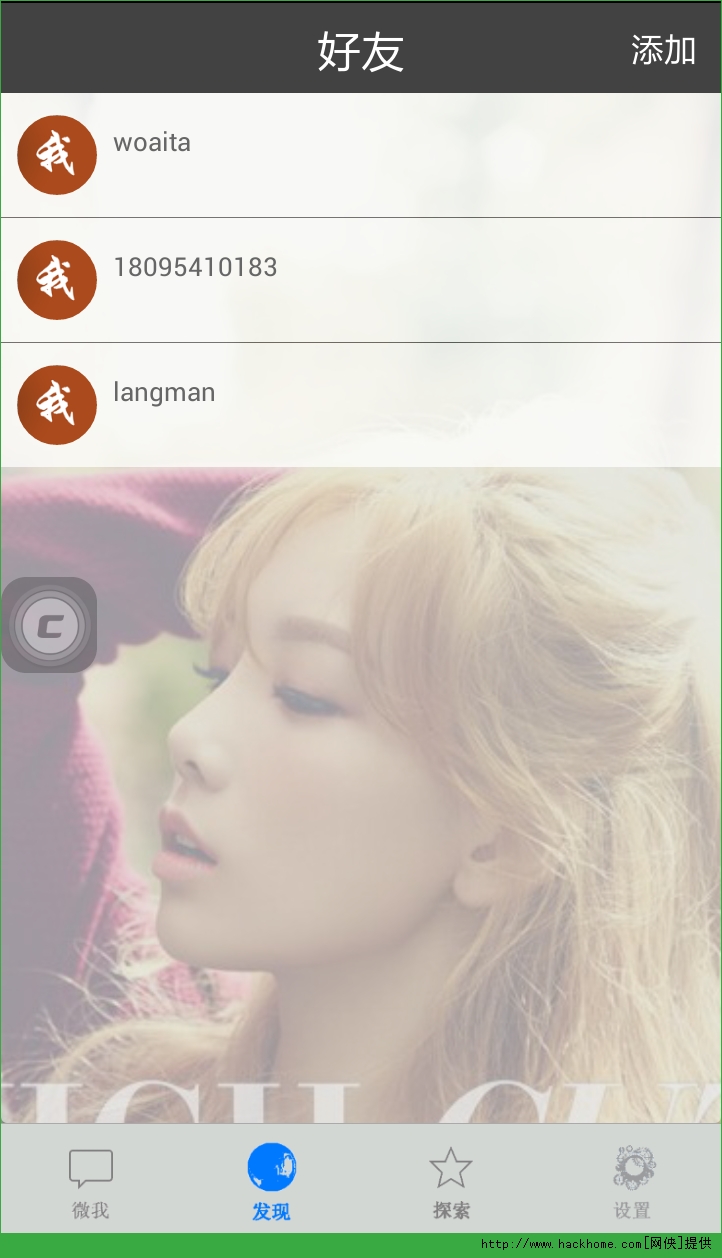Screen dimensions: 722x1258
Task: Switch to the 微我 tab
Action: pyautogui.click(x=90, y=1182)
